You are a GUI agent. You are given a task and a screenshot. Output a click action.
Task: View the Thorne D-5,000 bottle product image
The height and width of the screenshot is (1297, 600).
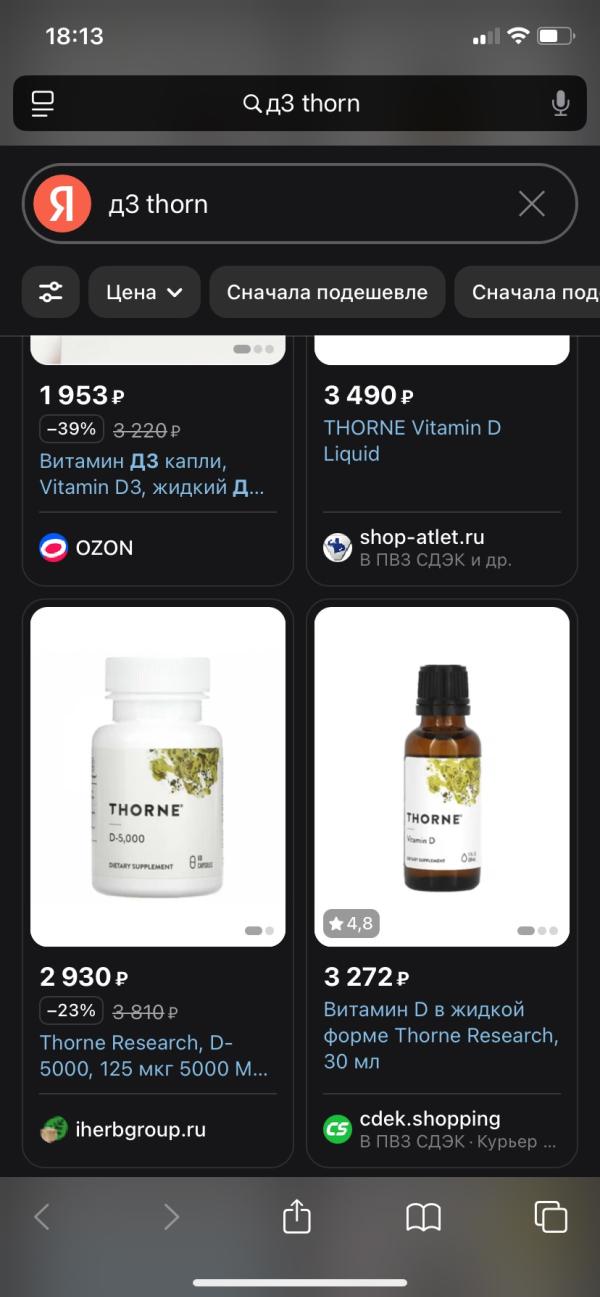tap(158, 776)
